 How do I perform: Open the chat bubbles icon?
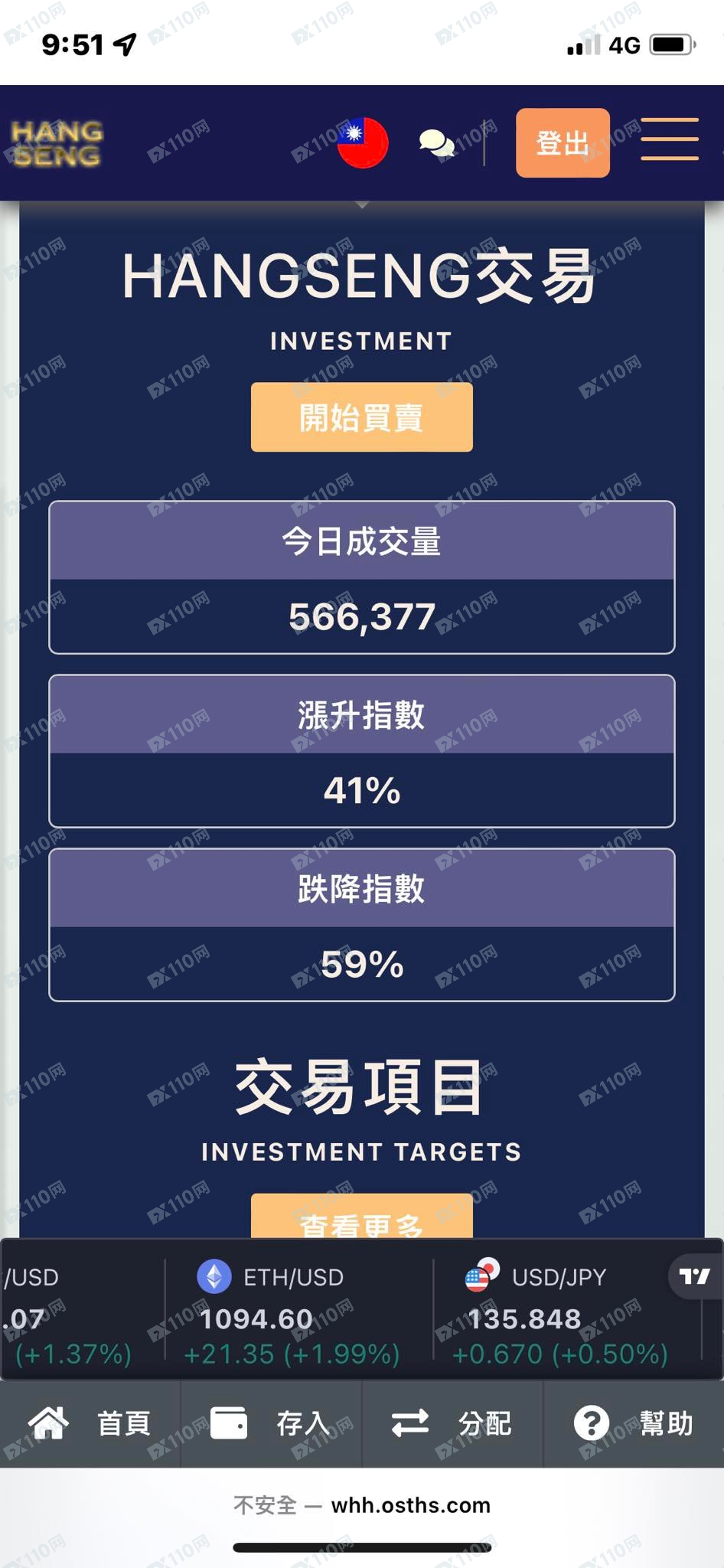[x=437, y=143]
